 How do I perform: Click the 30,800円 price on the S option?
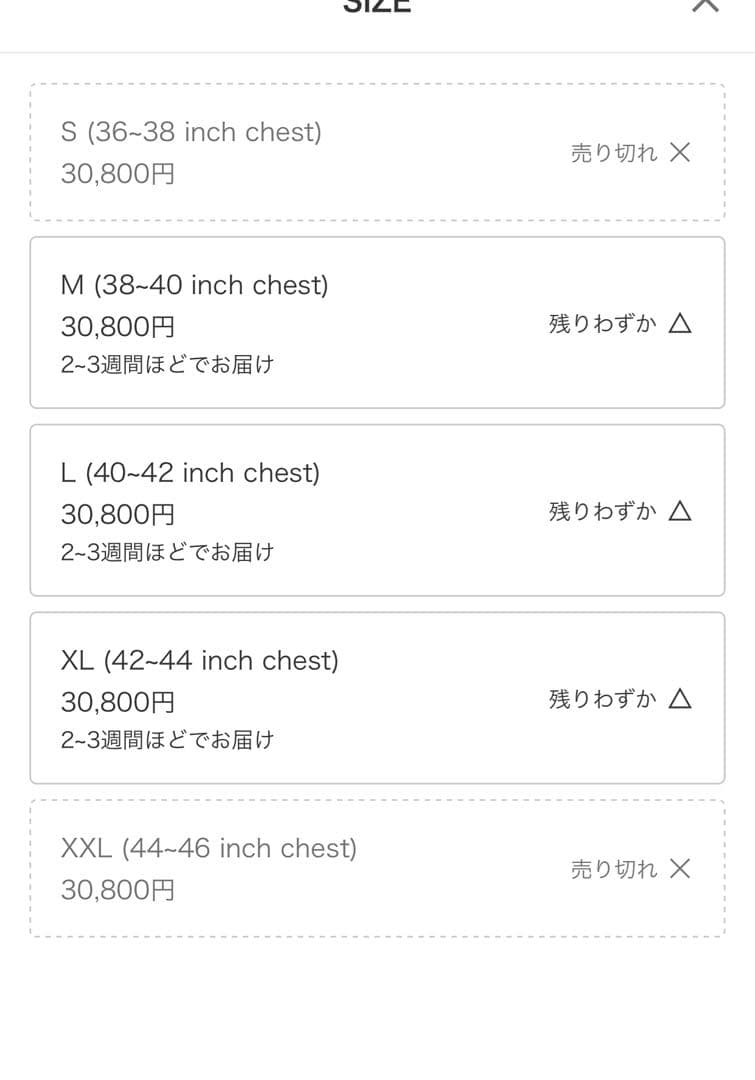click(118, 173)
